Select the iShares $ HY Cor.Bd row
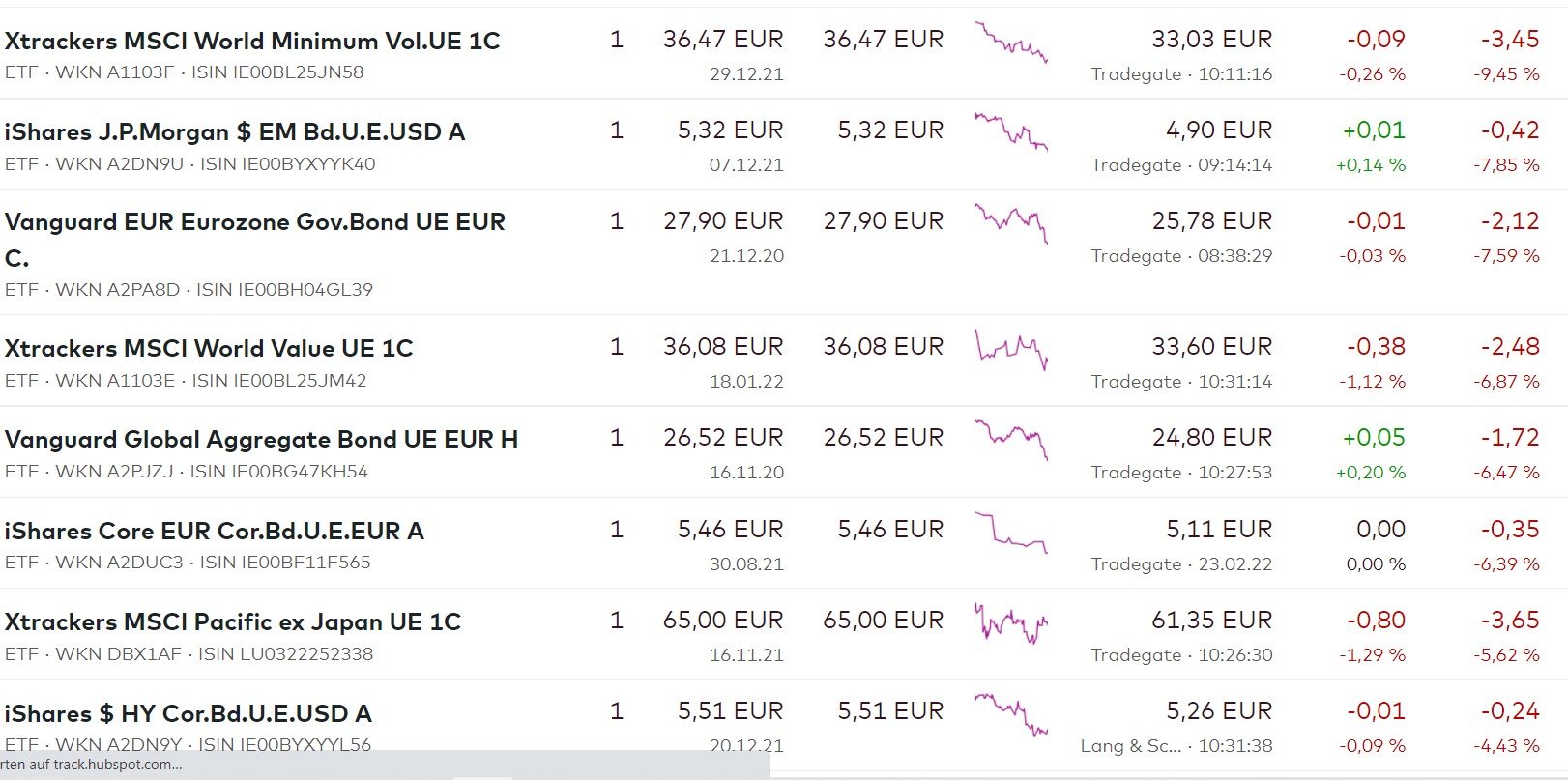The width and height of the screenshot is (1568, 780). (x=189, y=713)
